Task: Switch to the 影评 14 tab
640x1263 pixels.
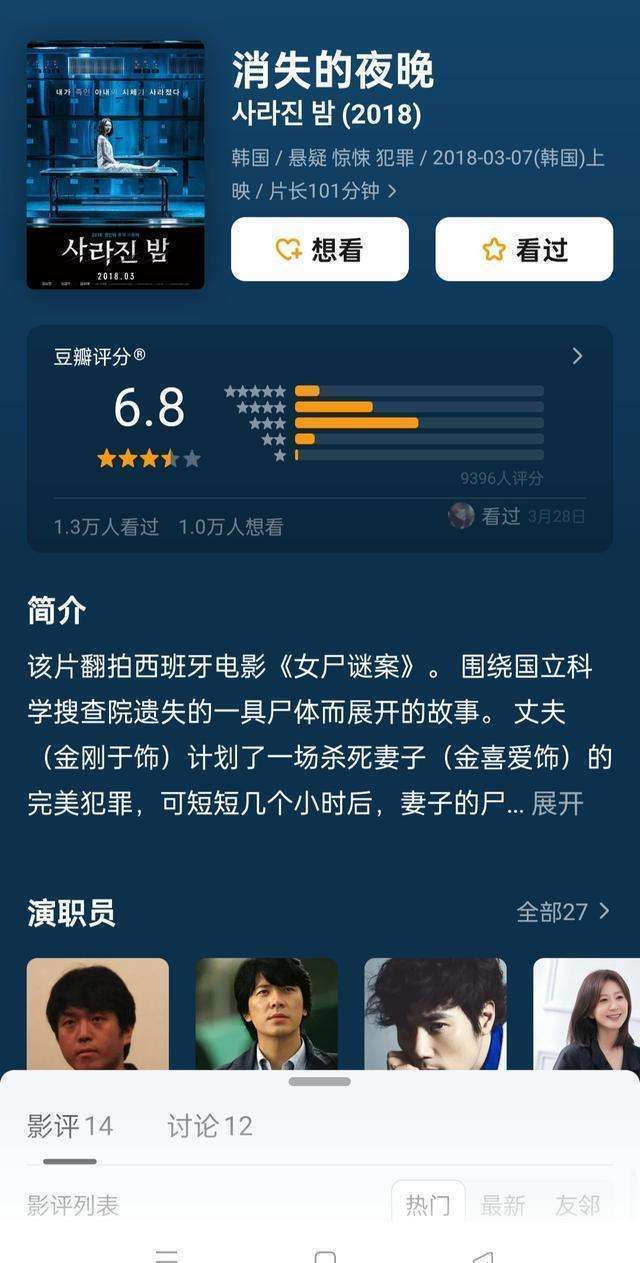Action: coord(70,1126)
